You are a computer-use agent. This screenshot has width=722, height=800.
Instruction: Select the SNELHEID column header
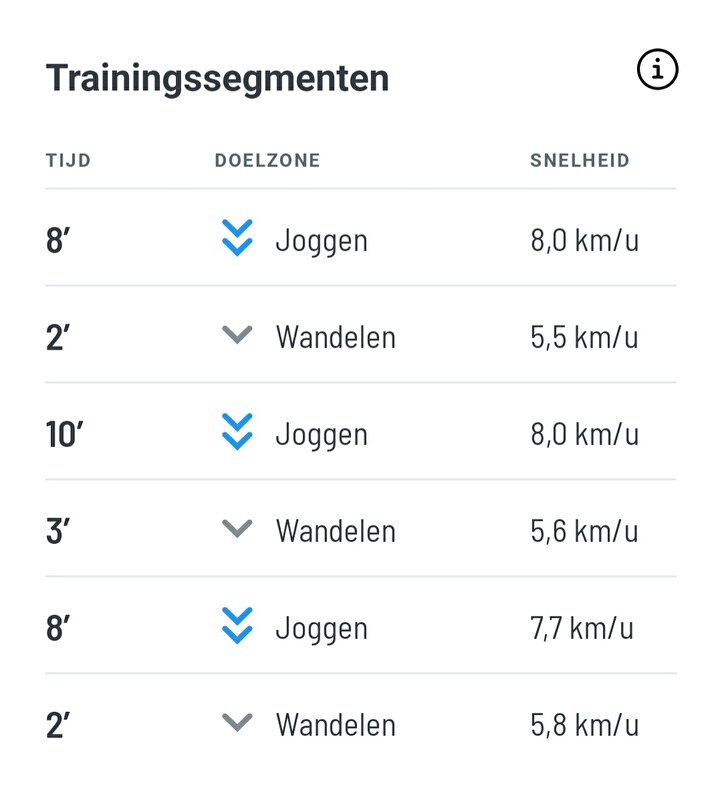580,159
